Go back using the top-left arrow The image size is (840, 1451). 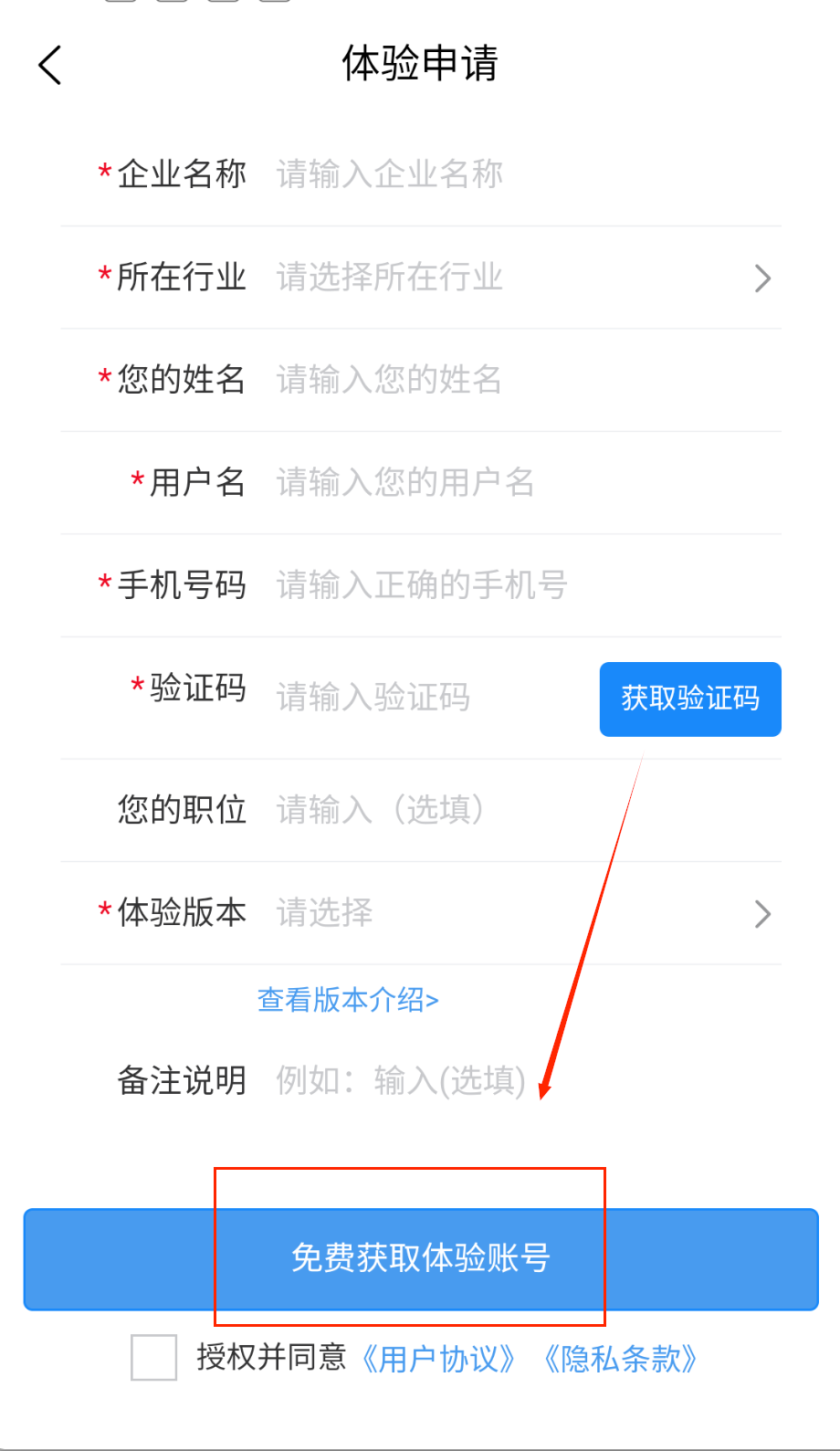[x=50, y=65]
